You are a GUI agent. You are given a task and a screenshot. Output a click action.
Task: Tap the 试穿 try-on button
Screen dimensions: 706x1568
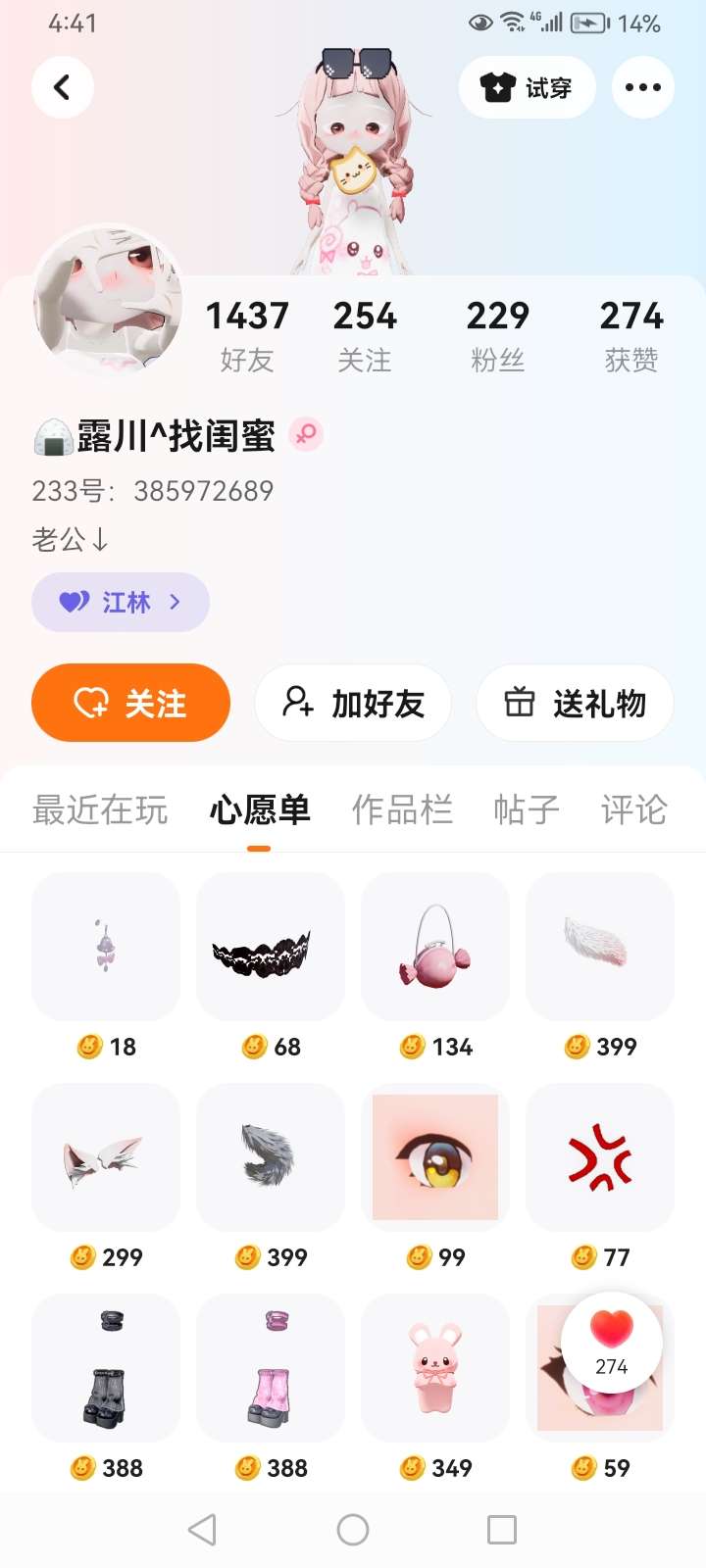(x=528, y=87)
